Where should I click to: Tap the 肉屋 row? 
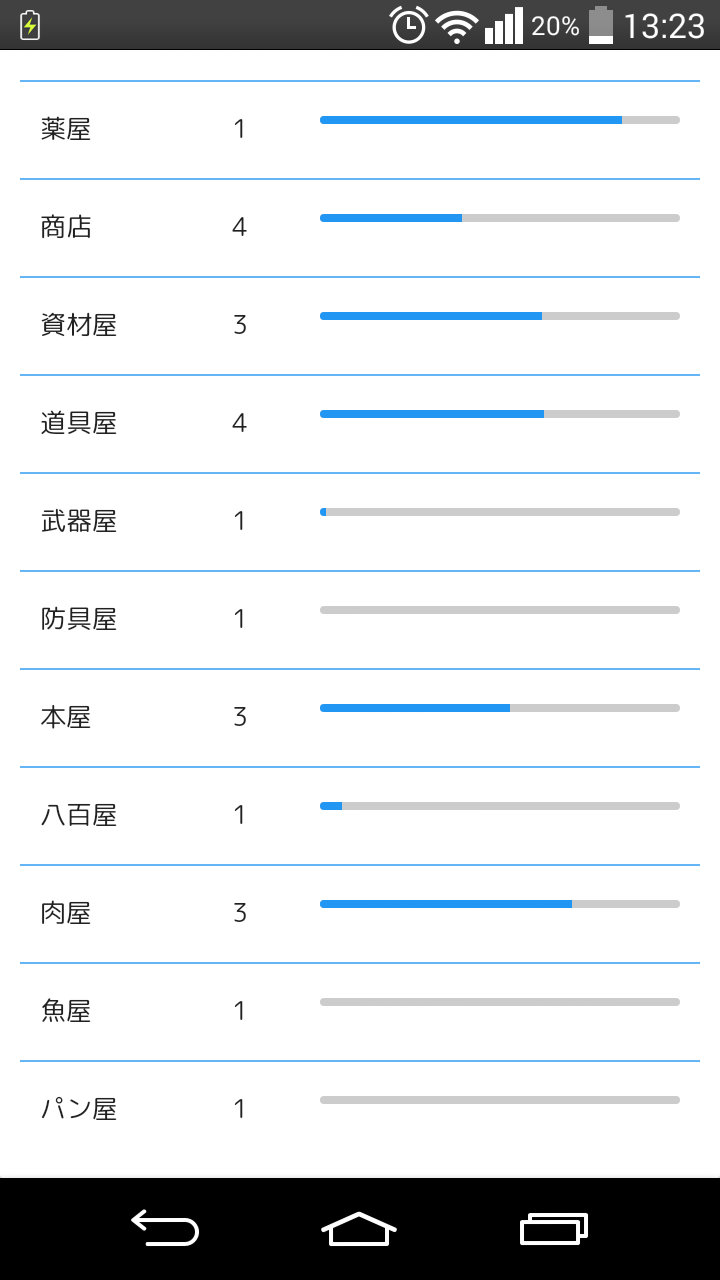(360, 914)
